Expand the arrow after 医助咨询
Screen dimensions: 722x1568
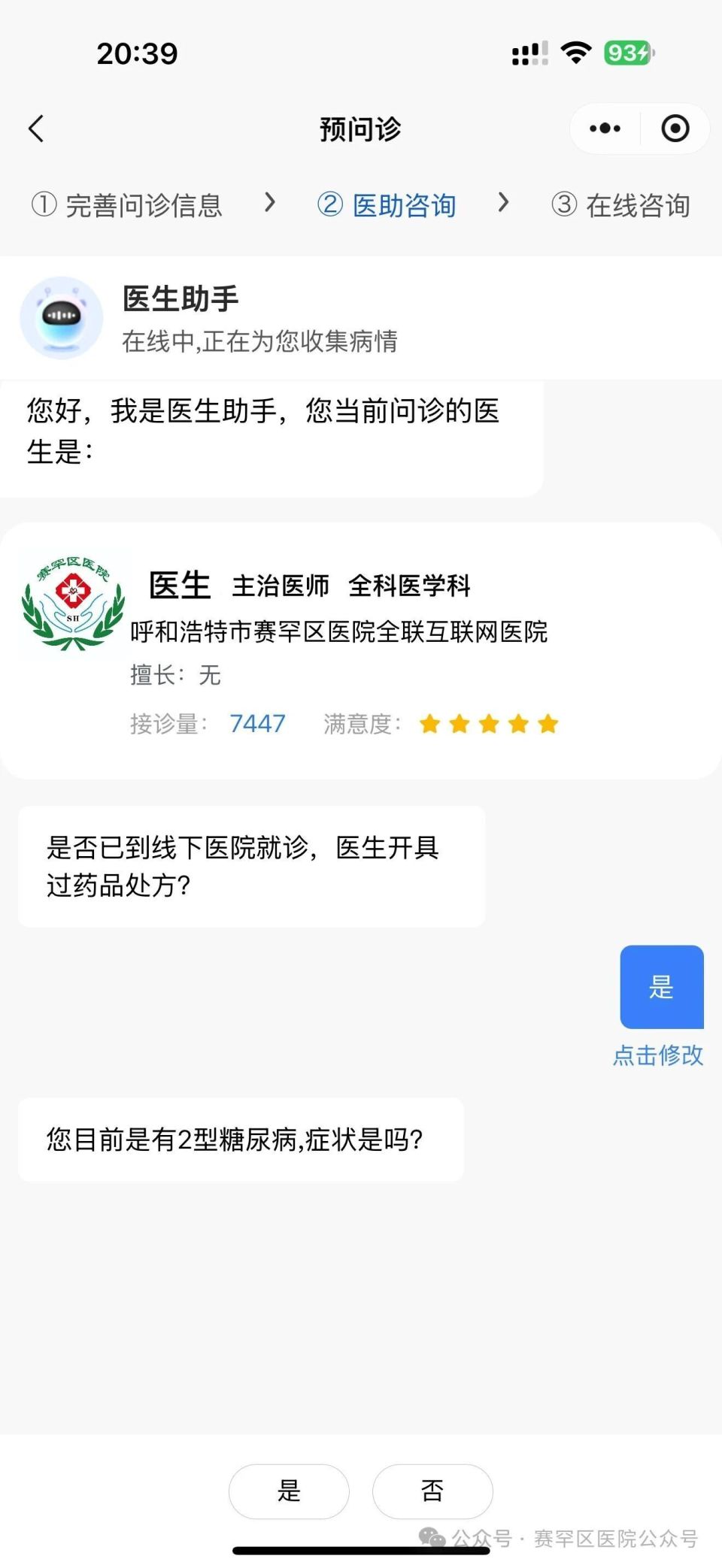pos(503,204)
